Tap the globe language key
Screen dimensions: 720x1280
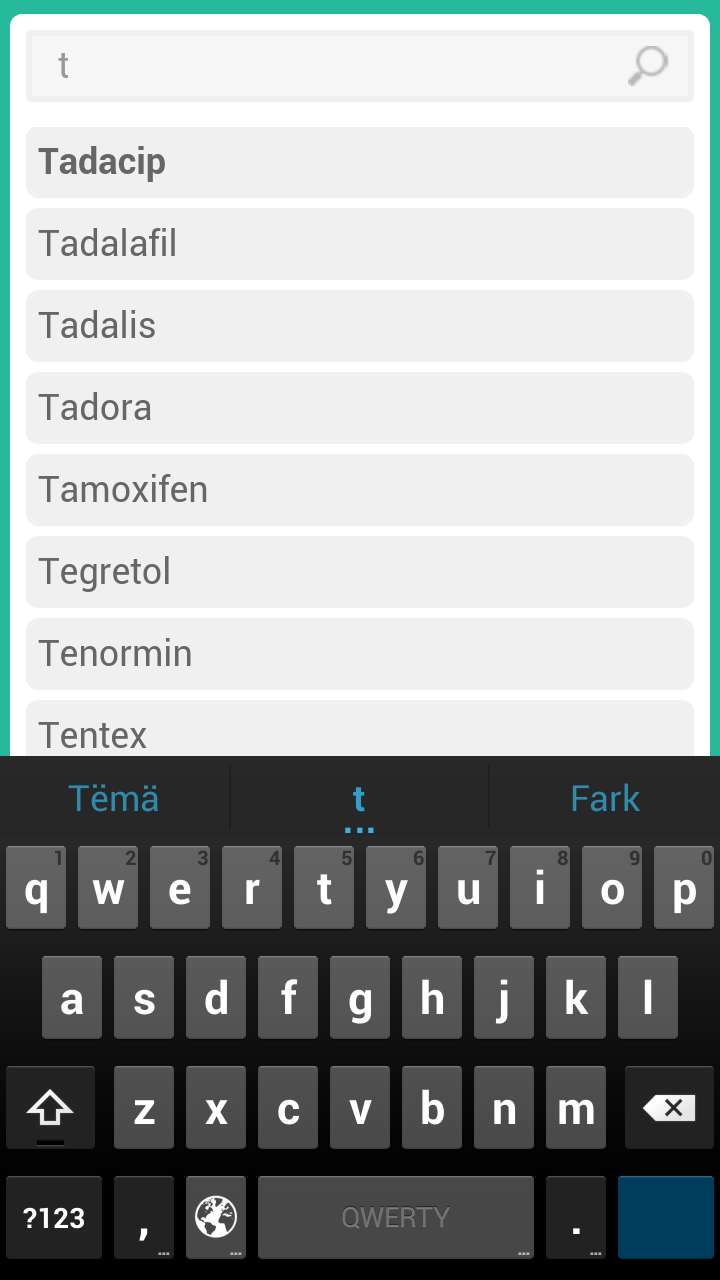216,1218
